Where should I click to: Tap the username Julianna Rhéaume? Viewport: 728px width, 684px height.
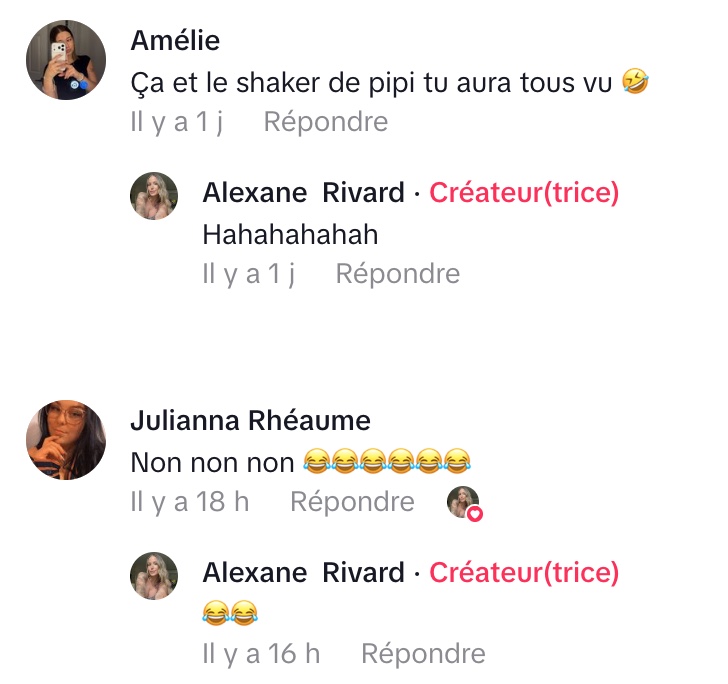click(x=250, y=421)
